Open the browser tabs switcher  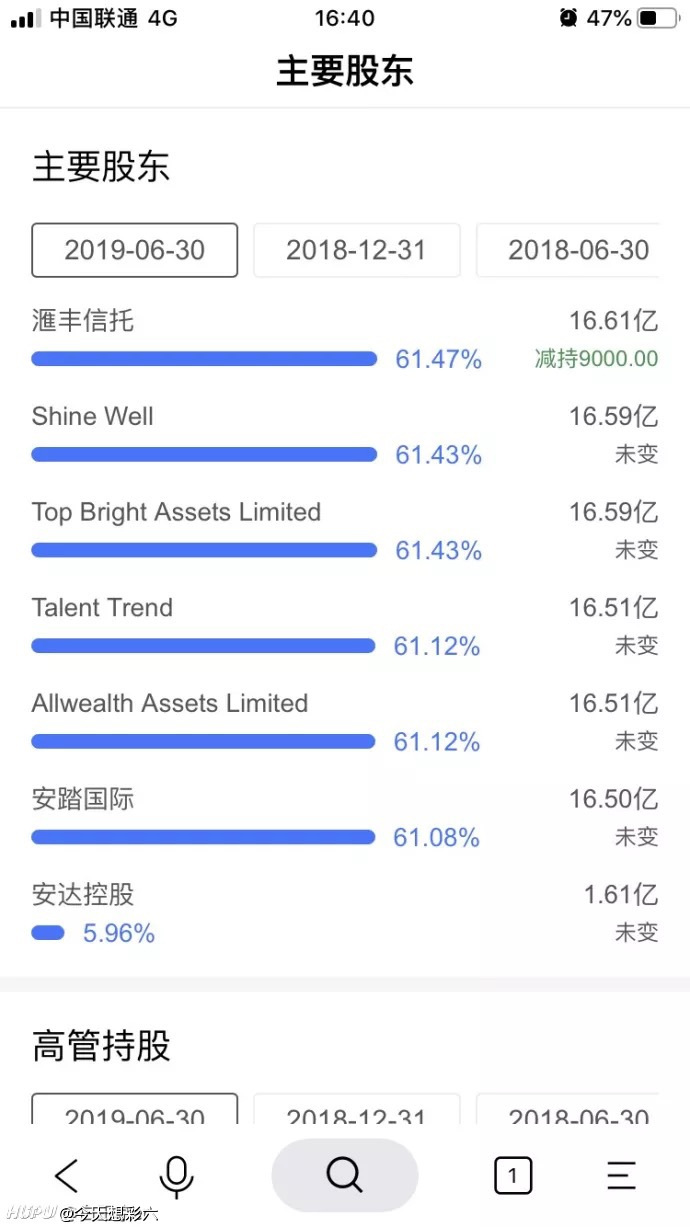pyautogui.click(x=513, y=1175)
